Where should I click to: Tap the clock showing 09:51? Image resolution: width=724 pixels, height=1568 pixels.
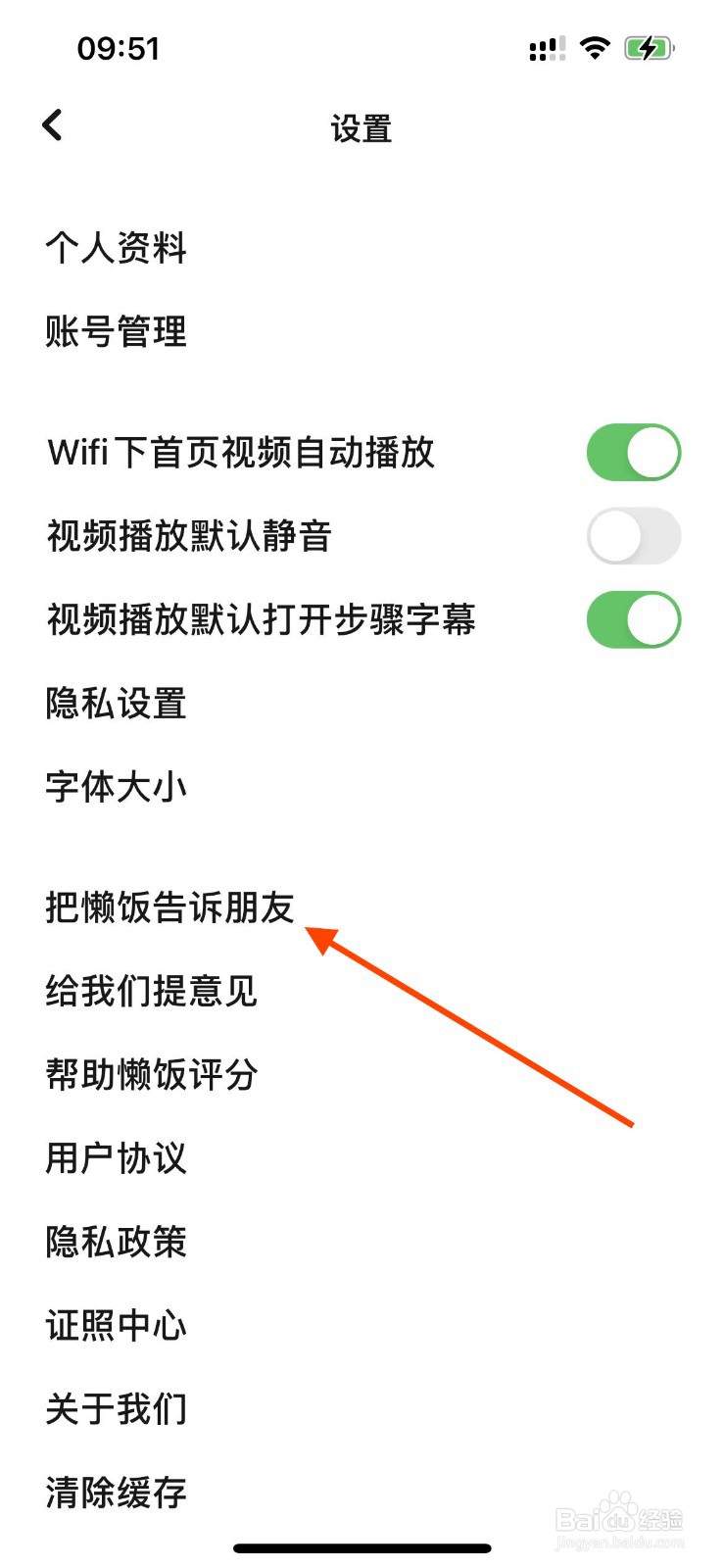tap(118, 46)
